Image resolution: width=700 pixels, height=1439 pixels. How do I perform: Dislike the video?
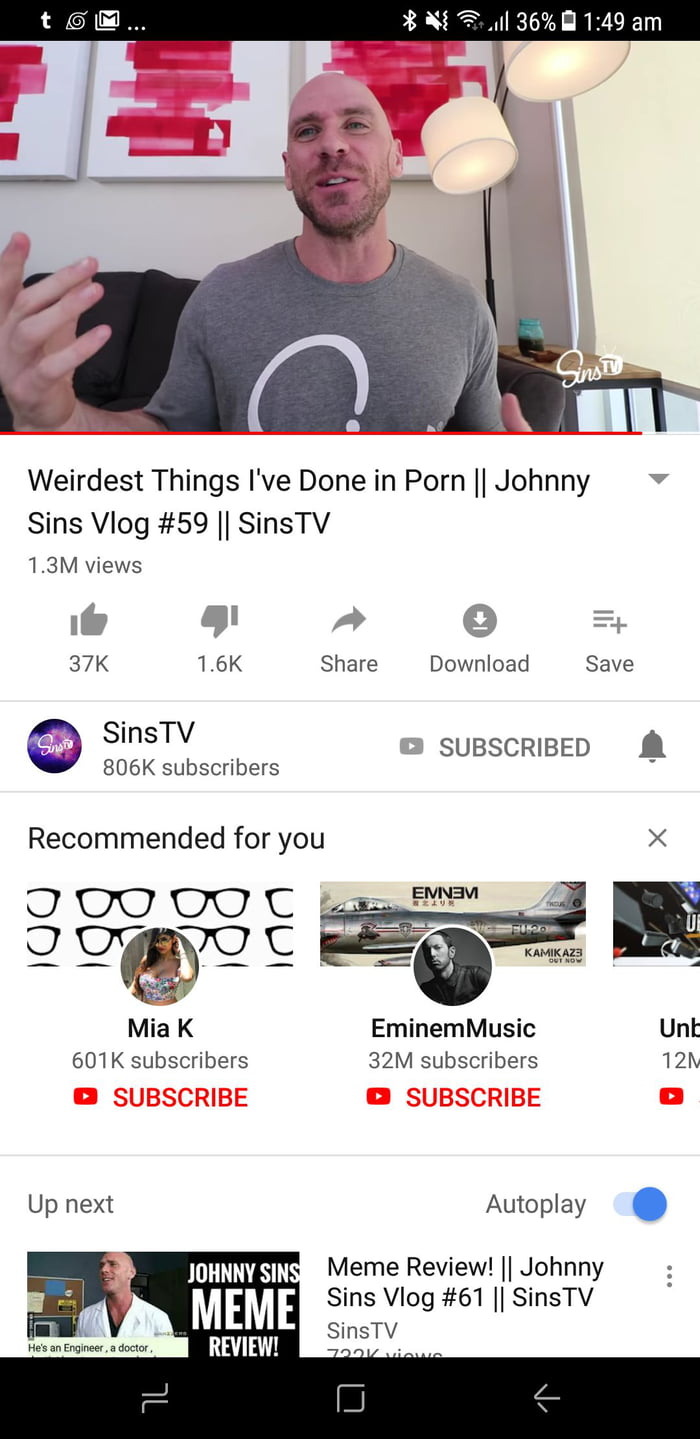tap(219, 622)
